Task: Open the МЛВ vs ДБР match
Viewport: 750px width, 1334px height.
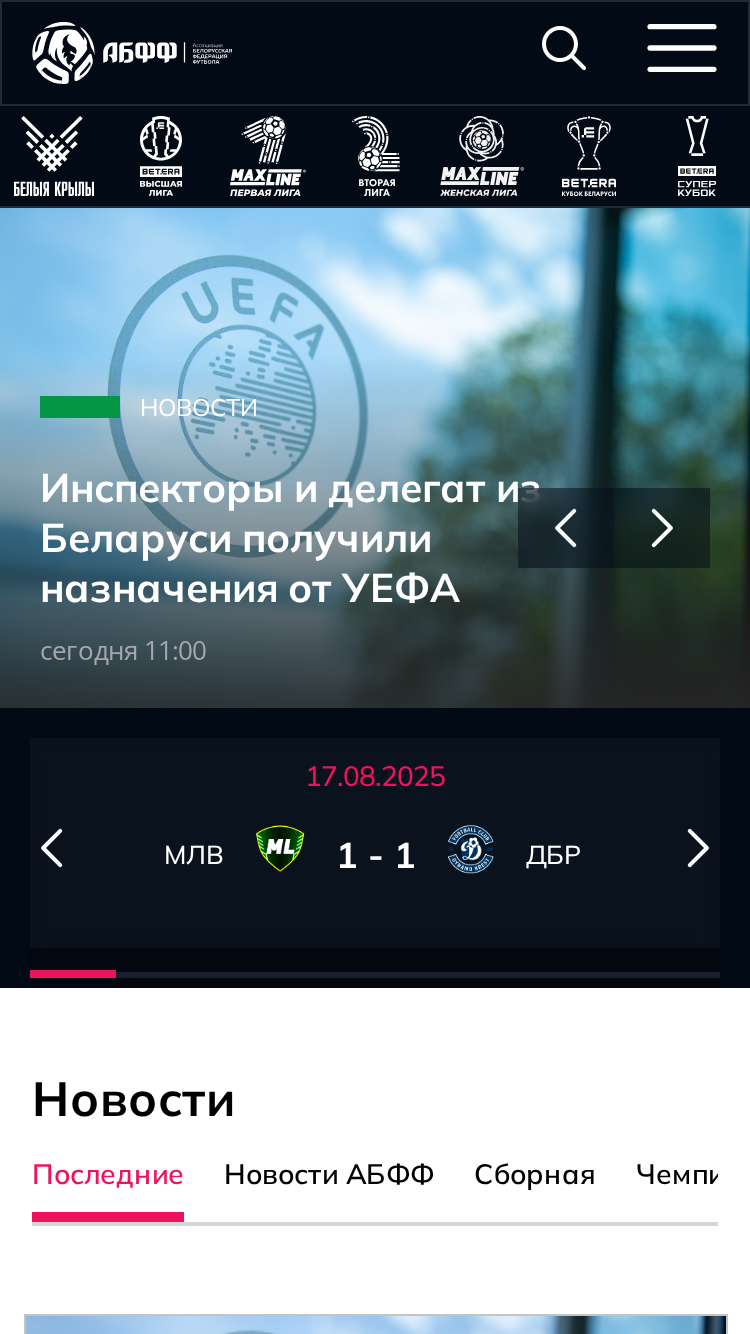Action: pos(375,855)
